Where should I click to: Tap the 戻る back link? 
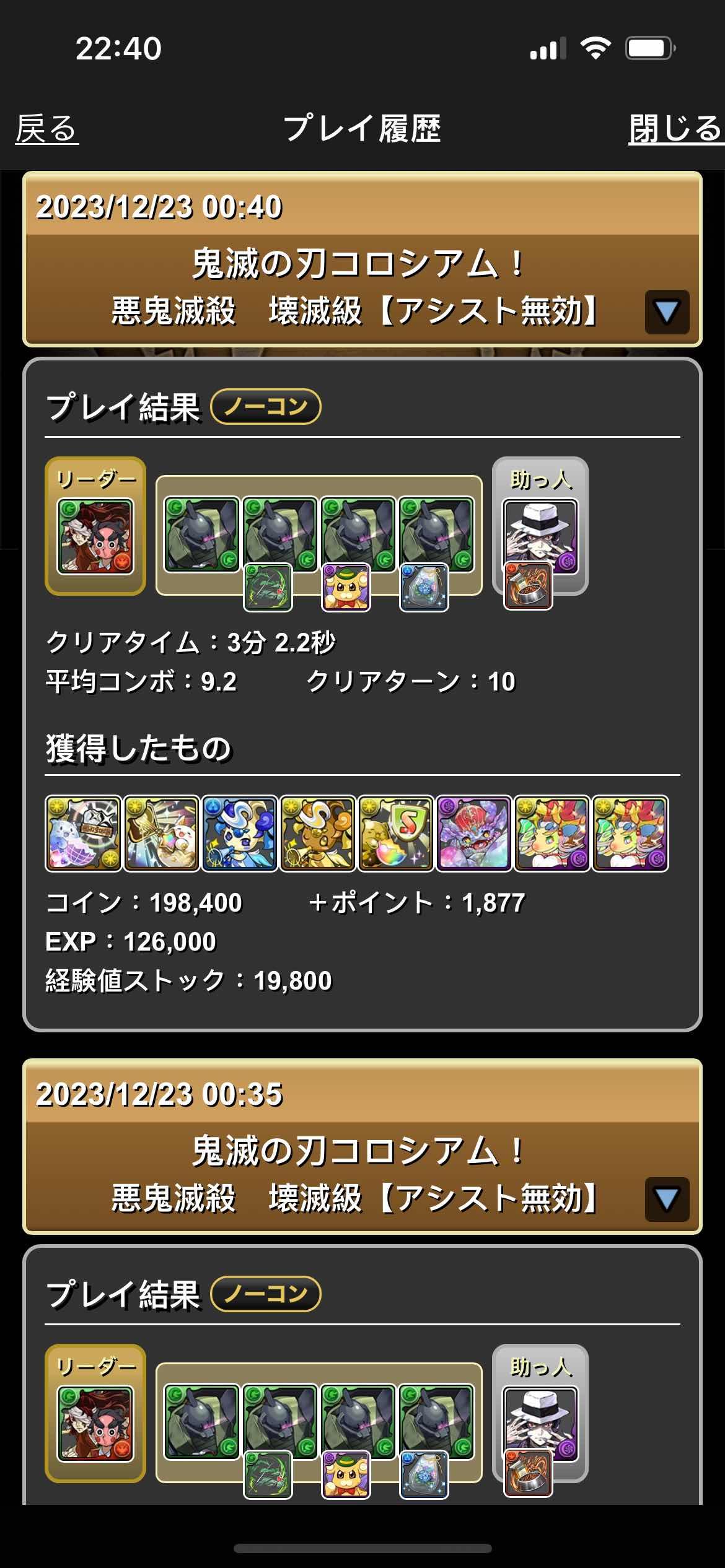46,129
